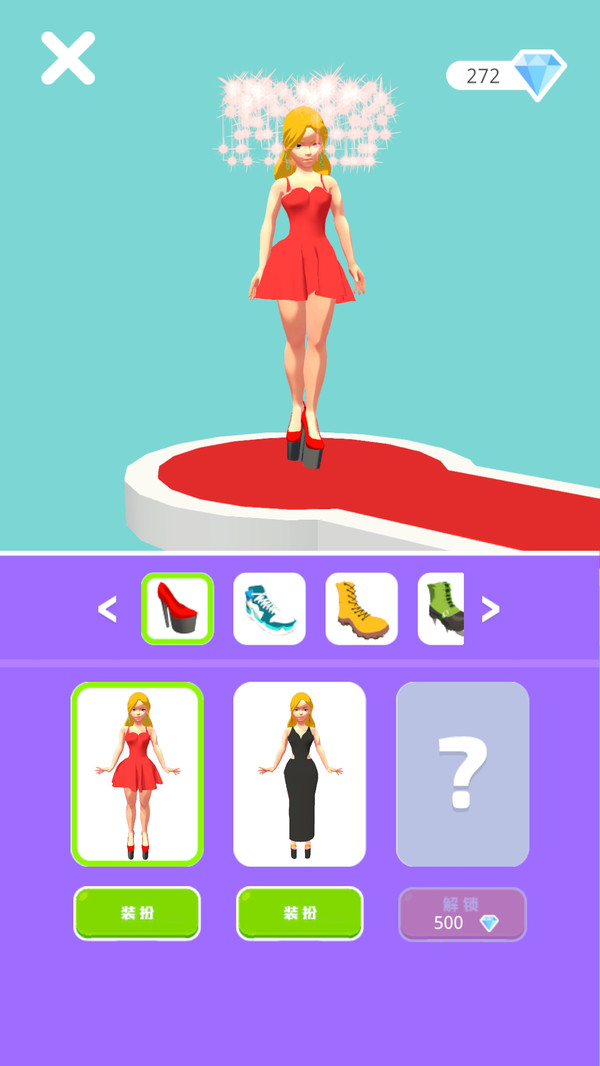
Task: Equip the black dress with 装扮 button
Action: tap(299, 913)
